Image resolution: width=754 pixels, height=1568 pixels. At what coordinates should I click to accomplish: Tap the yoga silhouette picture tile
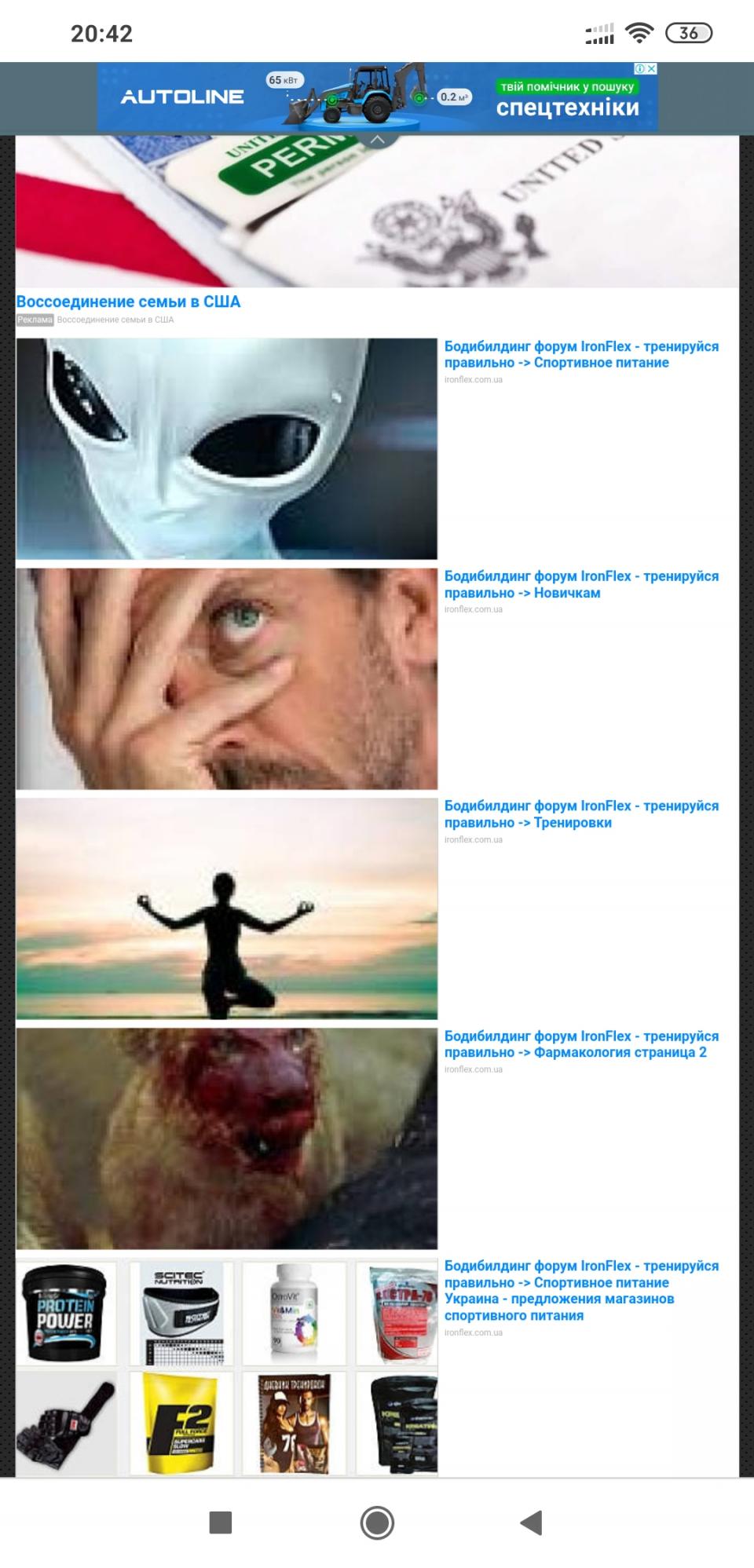226,908
